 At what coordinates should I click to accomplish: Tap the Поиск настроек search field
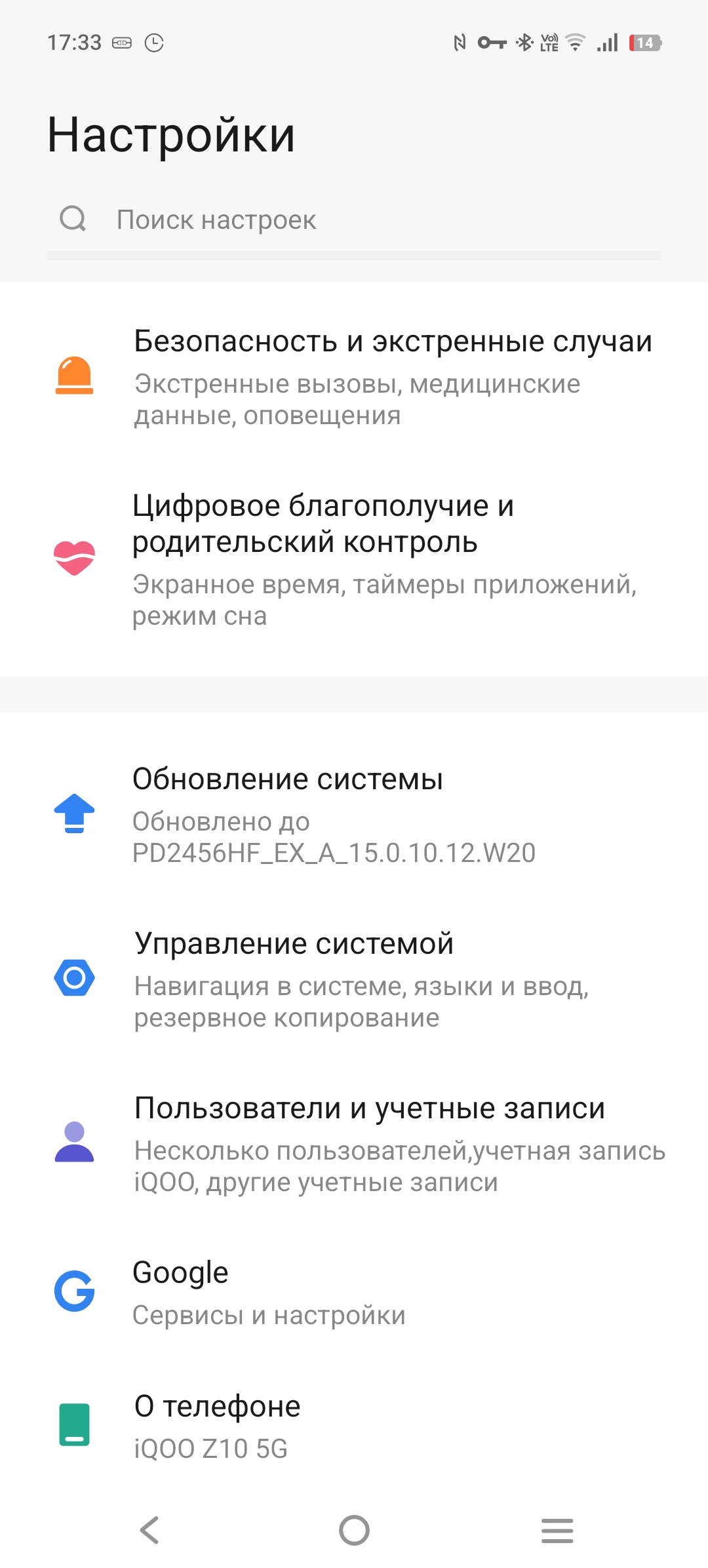point(354,220)
